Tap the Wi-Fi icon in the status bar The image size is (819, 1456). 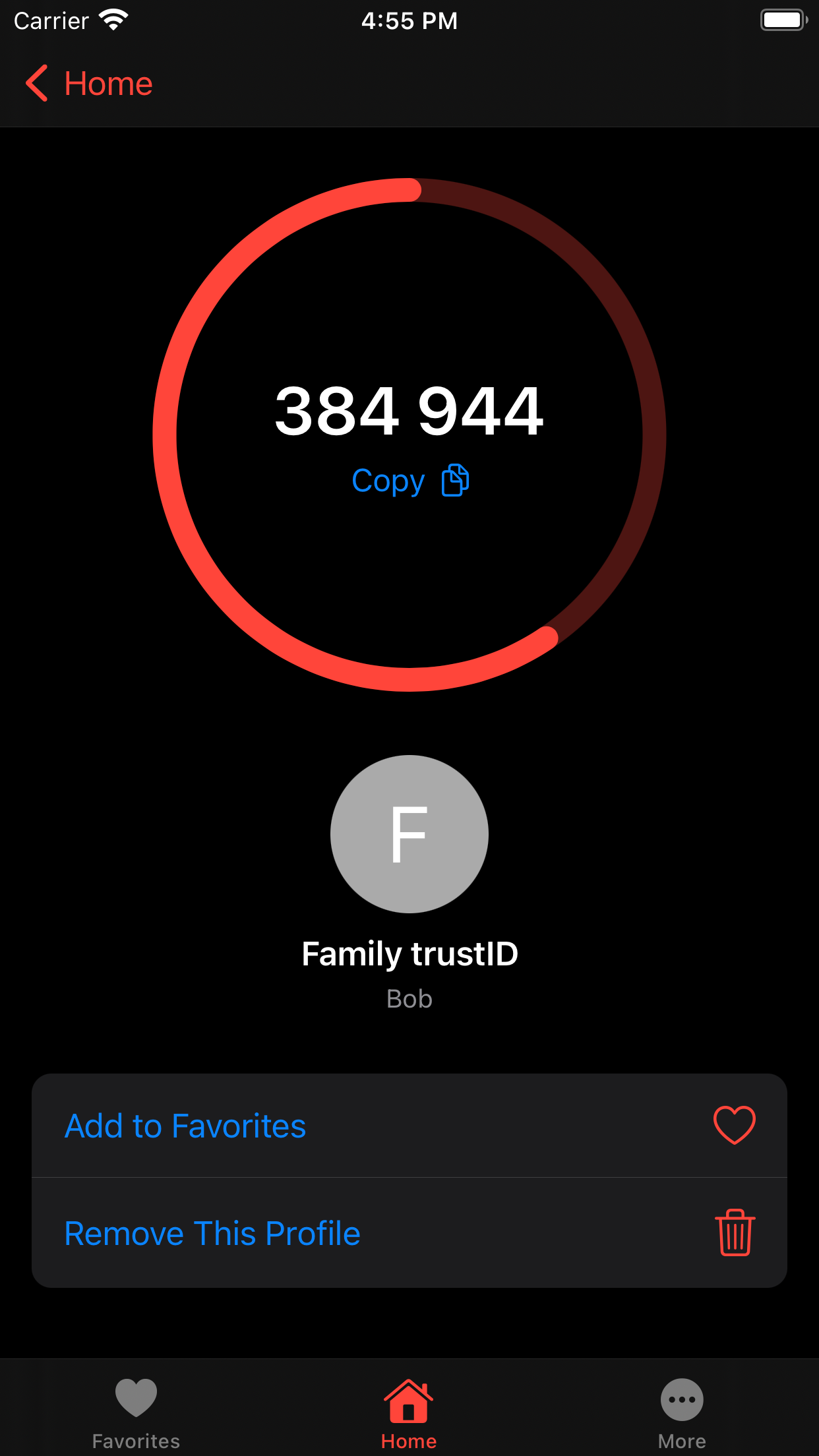pos(113,20)
